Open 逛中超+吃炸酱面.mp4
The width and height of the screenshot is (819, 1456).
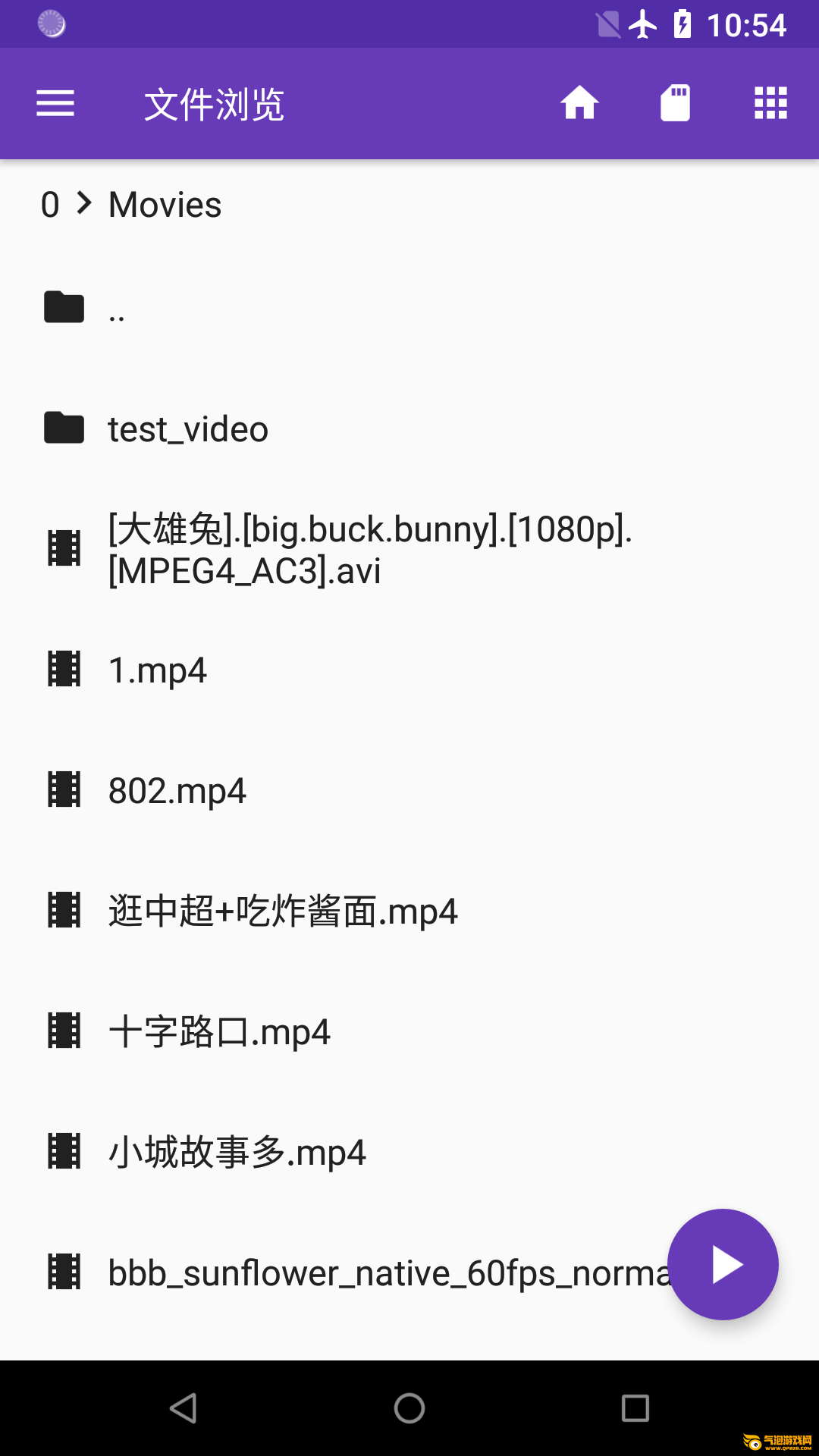[x=409, y=911]
